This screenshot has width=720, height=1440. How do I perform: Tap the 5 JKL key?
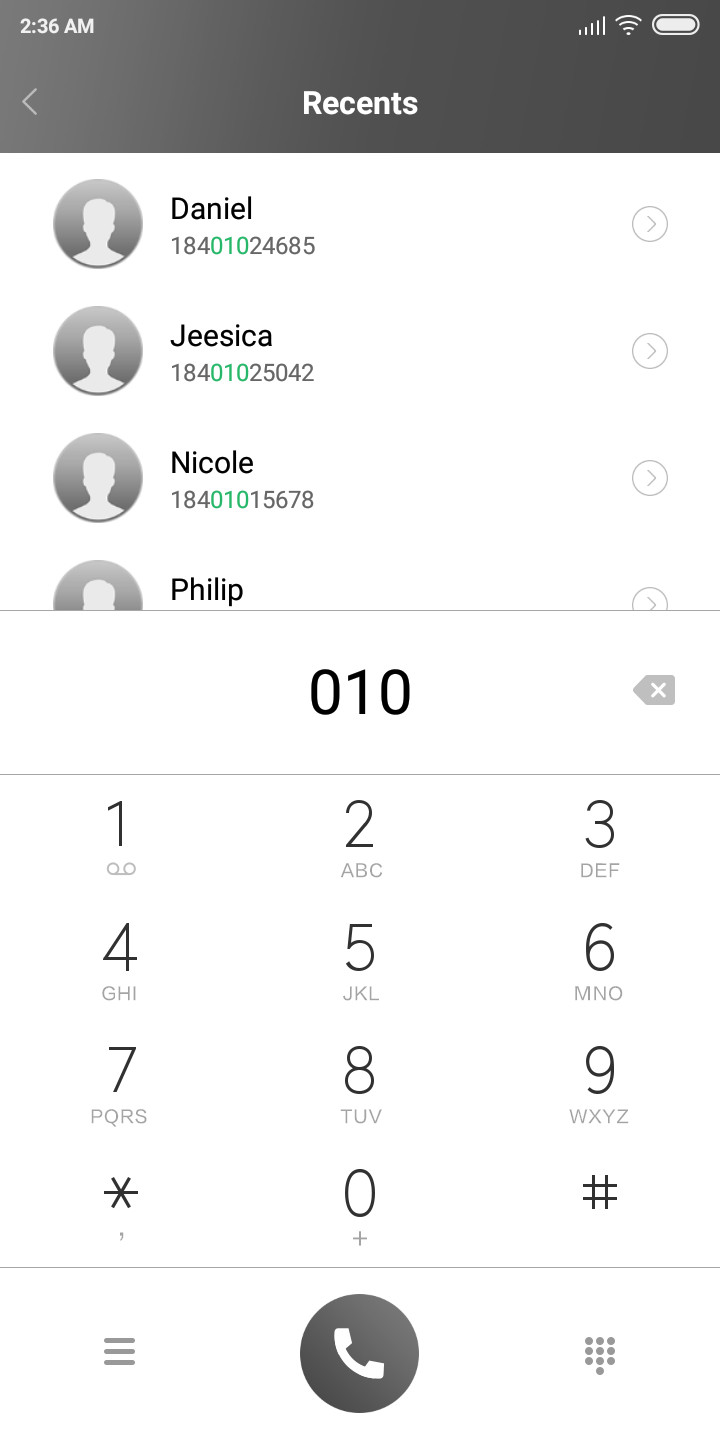click(x=360, y=961)
